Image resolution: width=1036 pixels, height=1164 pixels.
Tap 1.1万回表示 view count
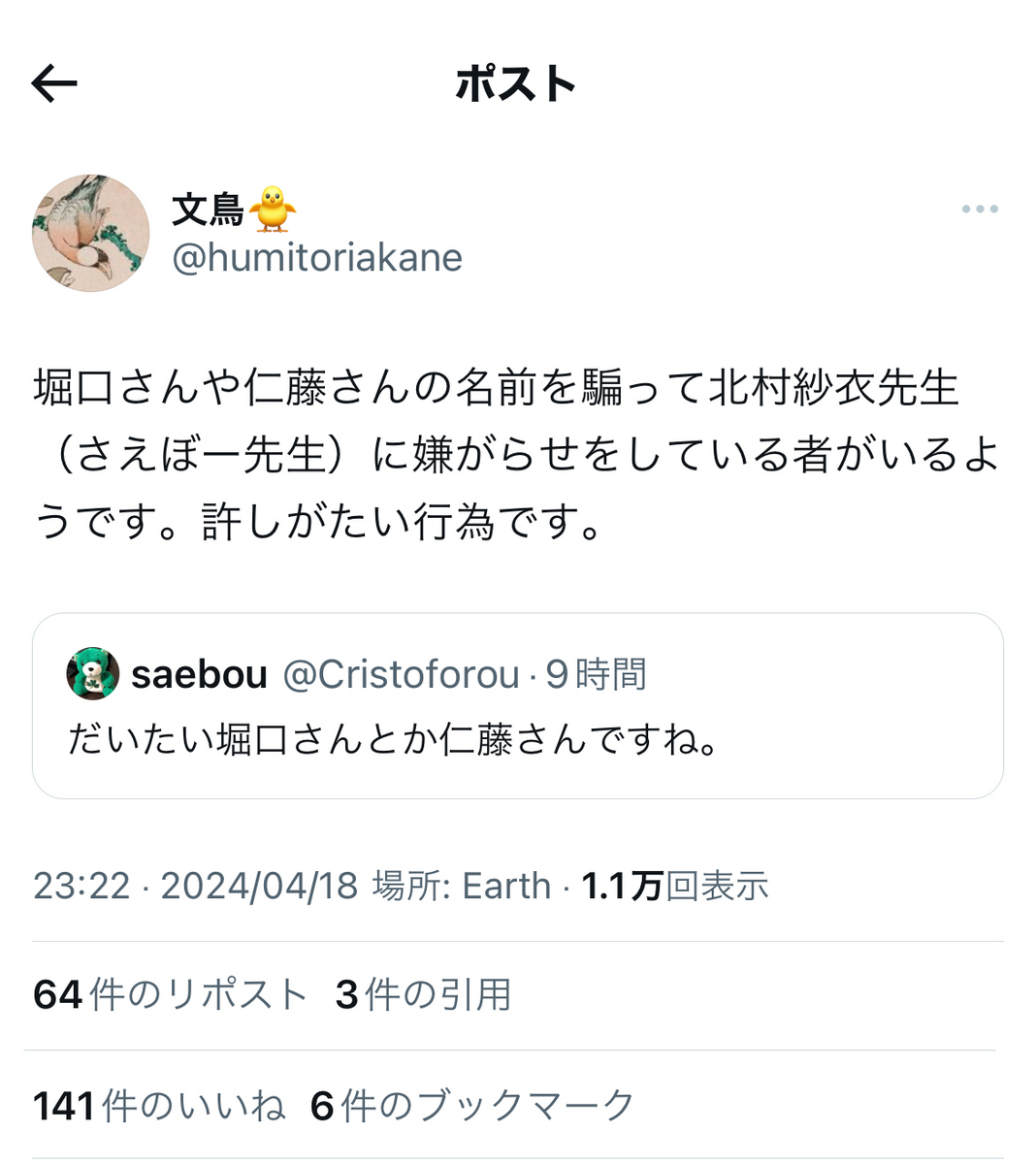pos(674,886)
